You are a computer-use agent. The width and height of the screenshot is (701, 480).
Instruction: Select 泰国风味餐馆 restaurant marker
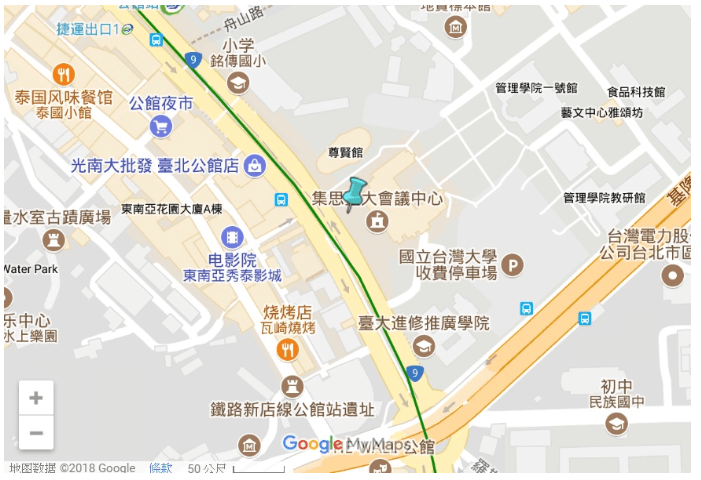(x=64, y=74)
